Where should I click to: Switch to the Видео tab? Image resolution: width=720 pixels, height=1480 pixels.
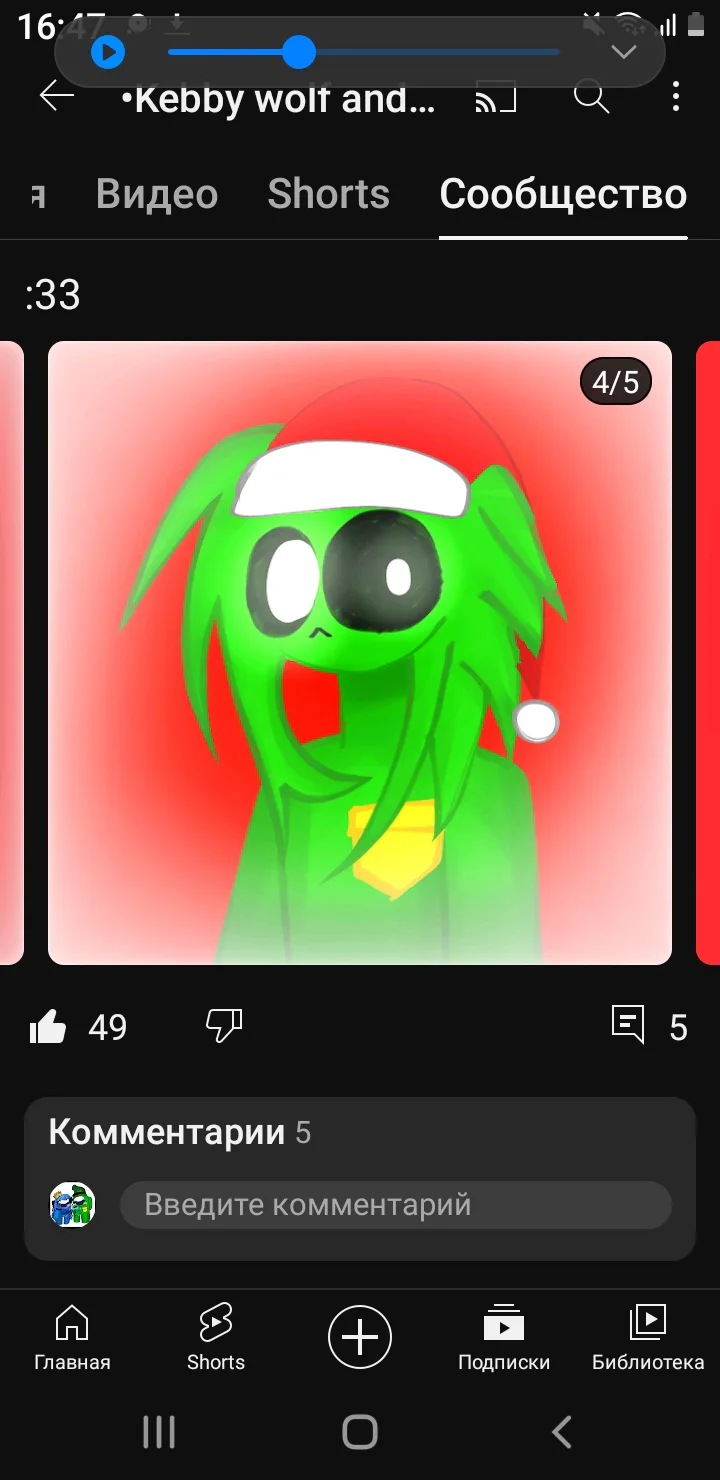pos(157,194)
